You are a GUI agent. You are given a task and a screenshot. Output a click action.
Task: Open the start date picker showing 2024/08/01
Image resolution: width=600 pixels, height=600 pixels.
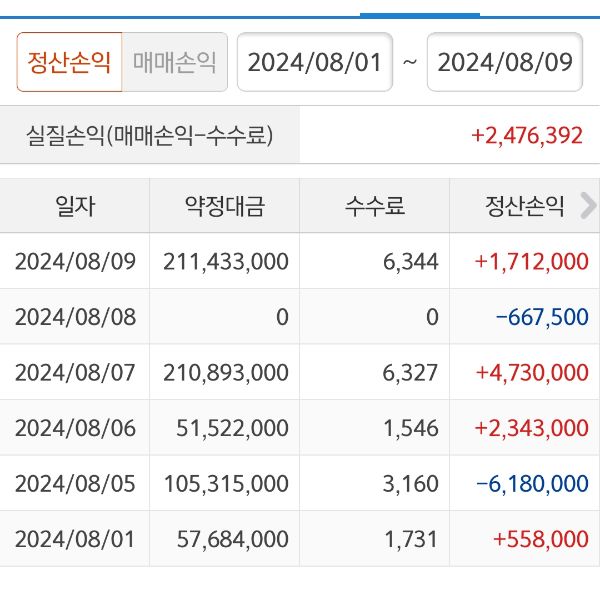[314, 63]
